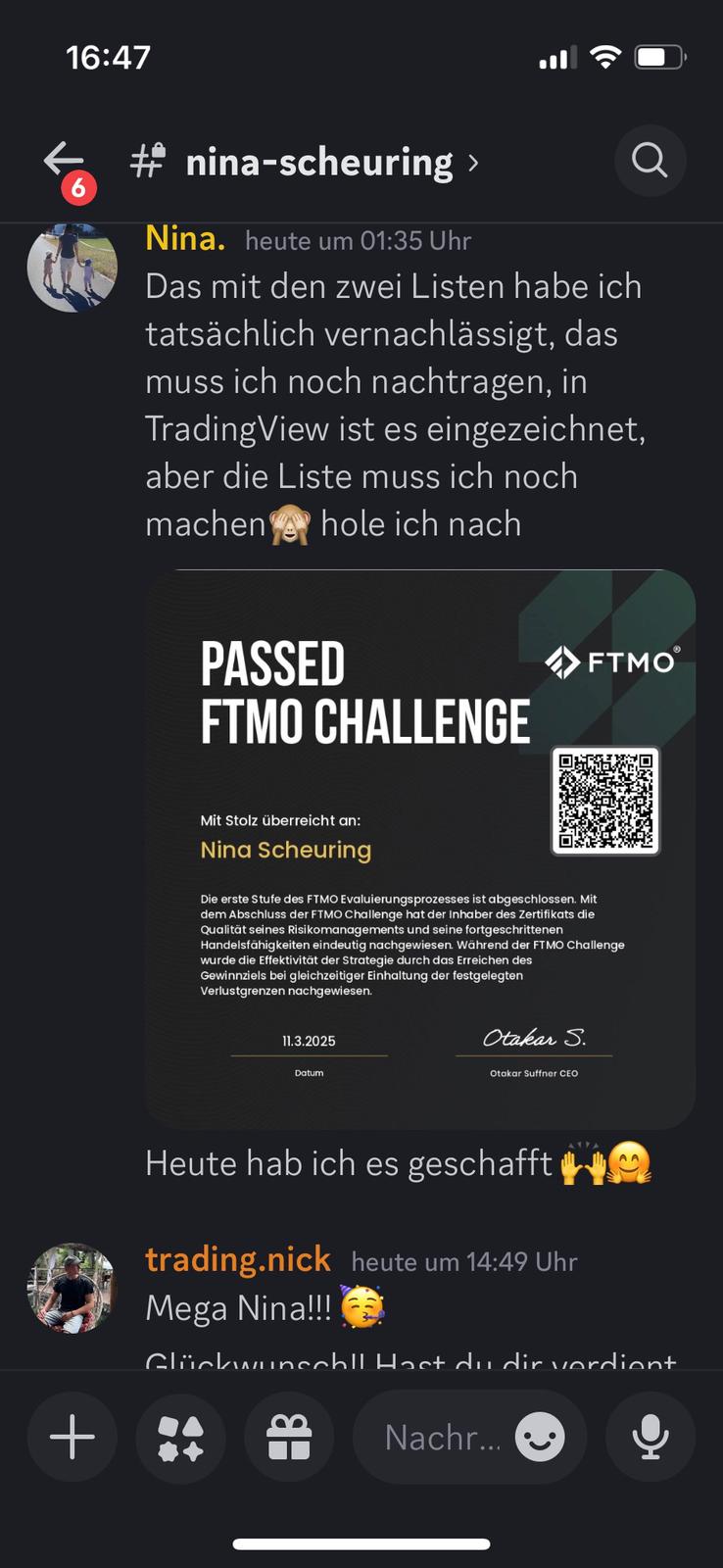Focus the message input field

coord(441,1438)
